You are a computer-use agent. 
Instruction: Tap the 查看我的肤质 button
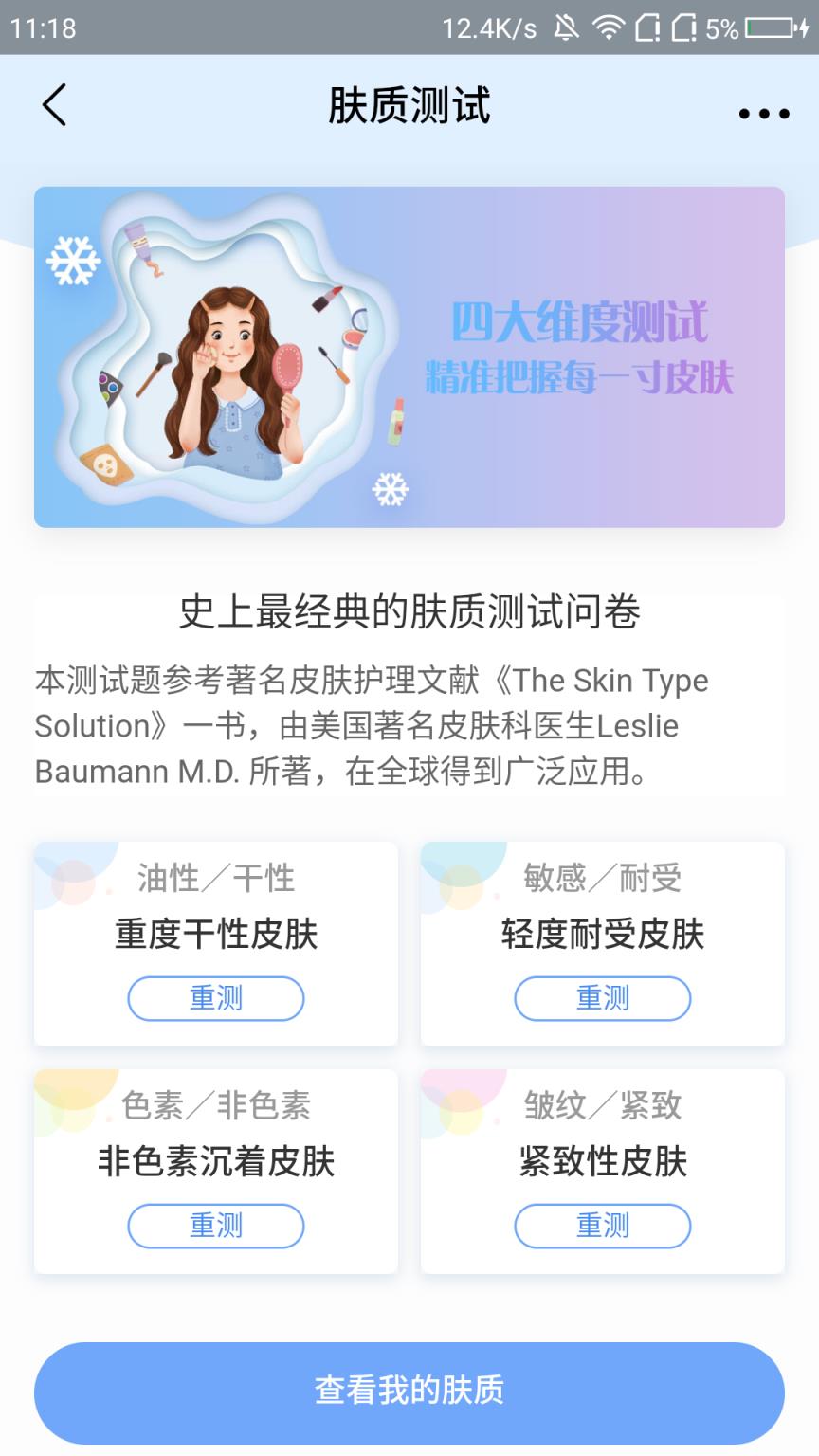pos(409,1392)
